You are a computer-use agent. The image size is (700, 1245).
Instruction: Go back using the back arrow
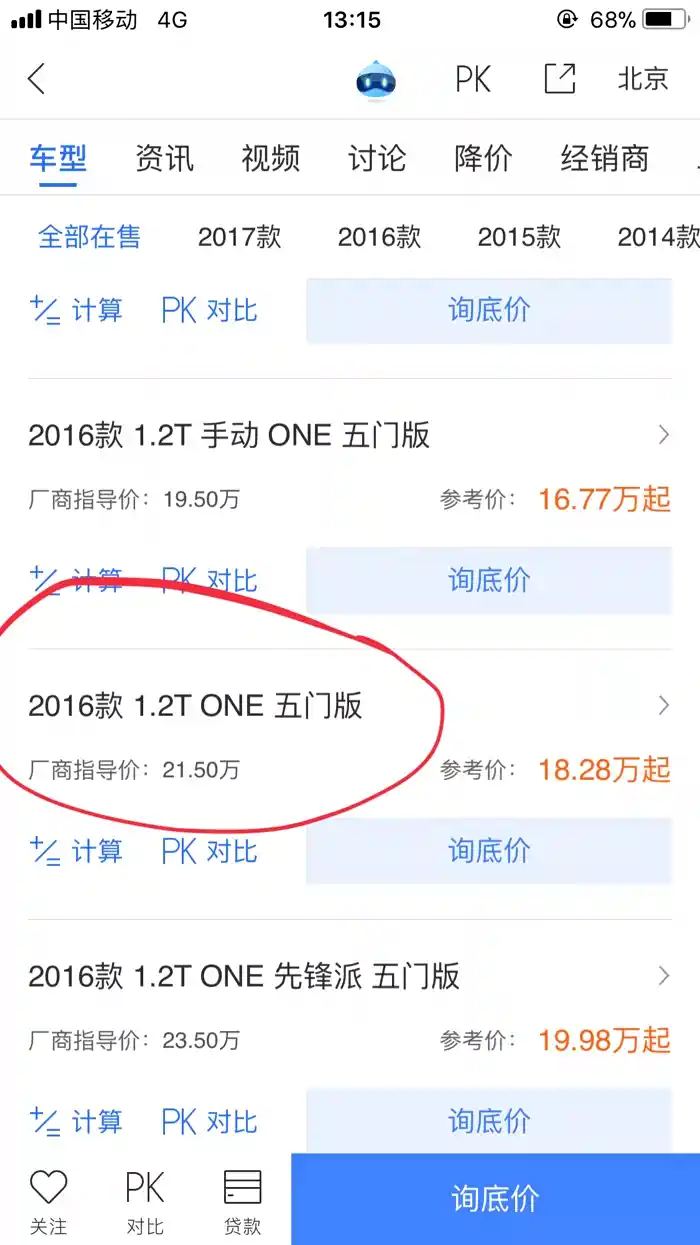coord(37,79)
